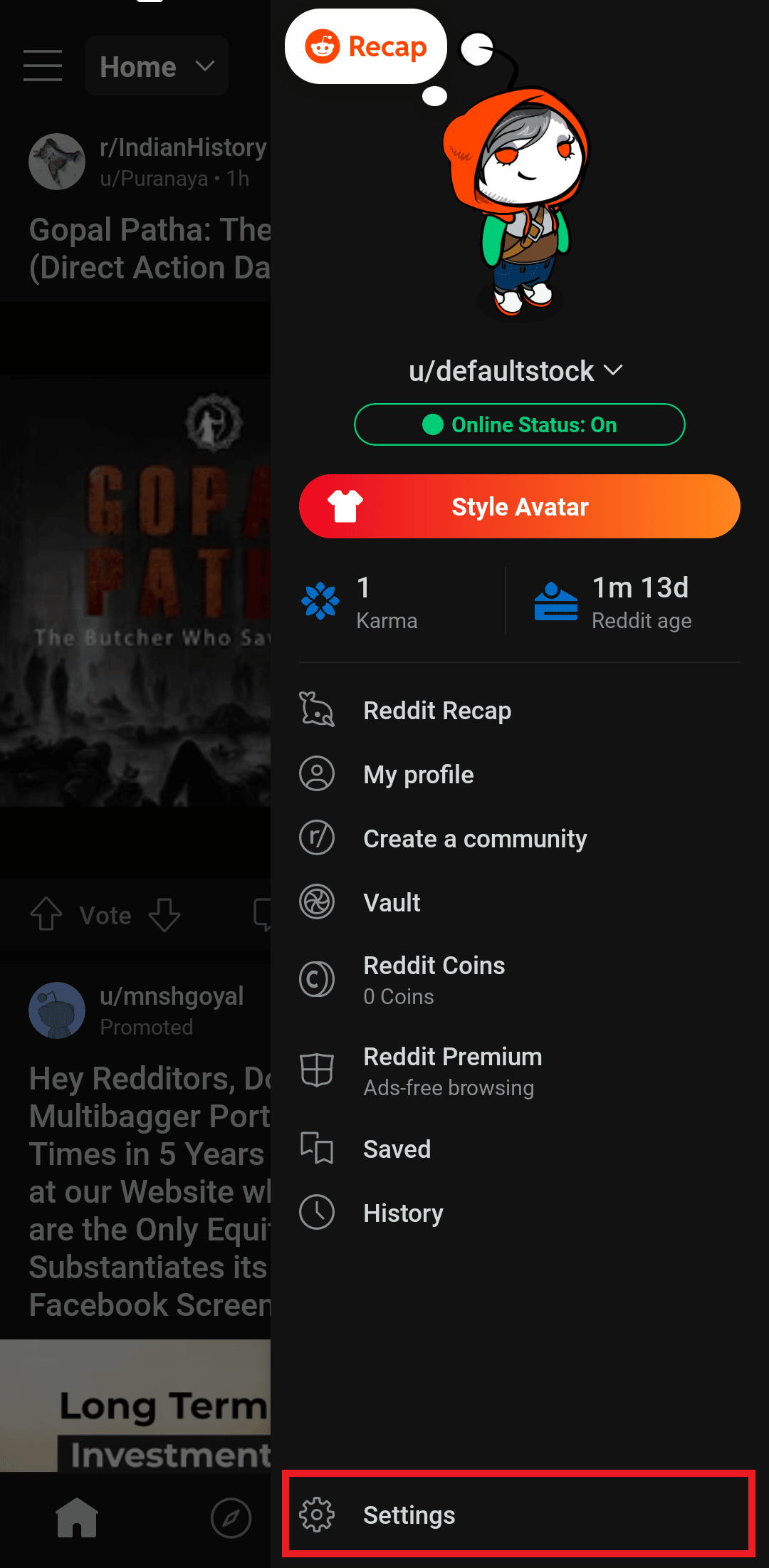
Task: Toggle Online Status off
Action: click(520, 424)
